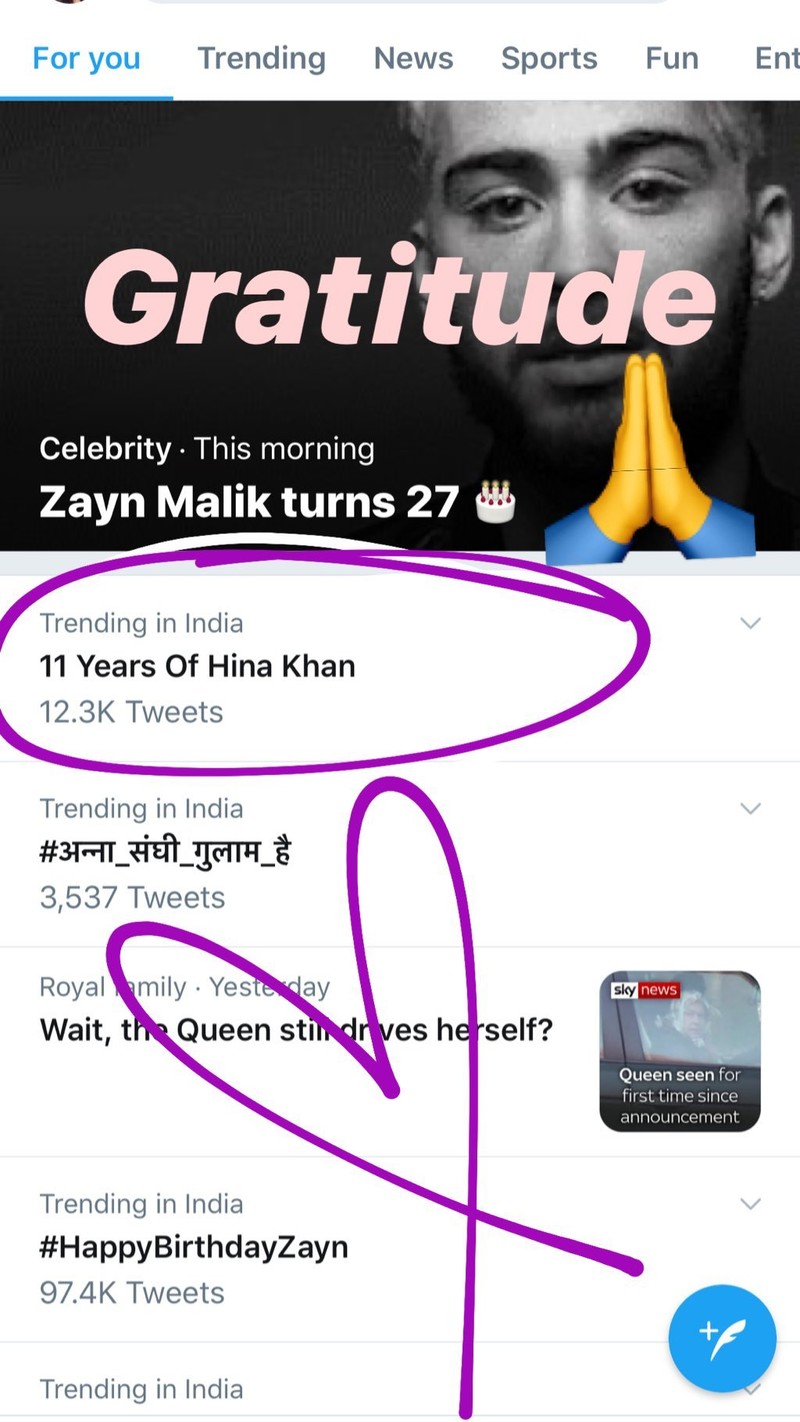The height and width of the screenshot is (1422, 800).
Task: Open the News tab
Action: point(413,58)
